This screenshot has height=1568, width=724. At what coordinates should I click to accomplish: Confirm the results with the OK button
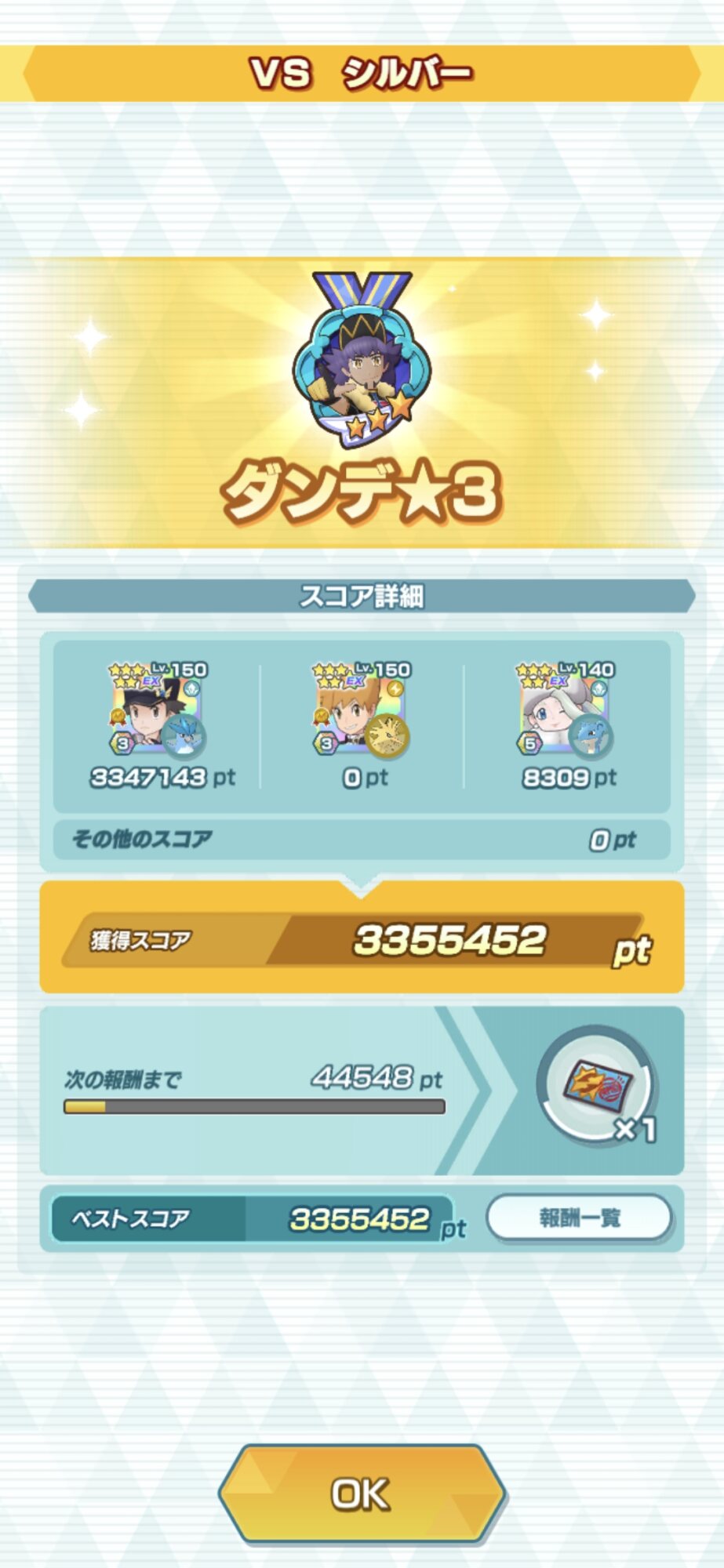(x=362, y=1494)
